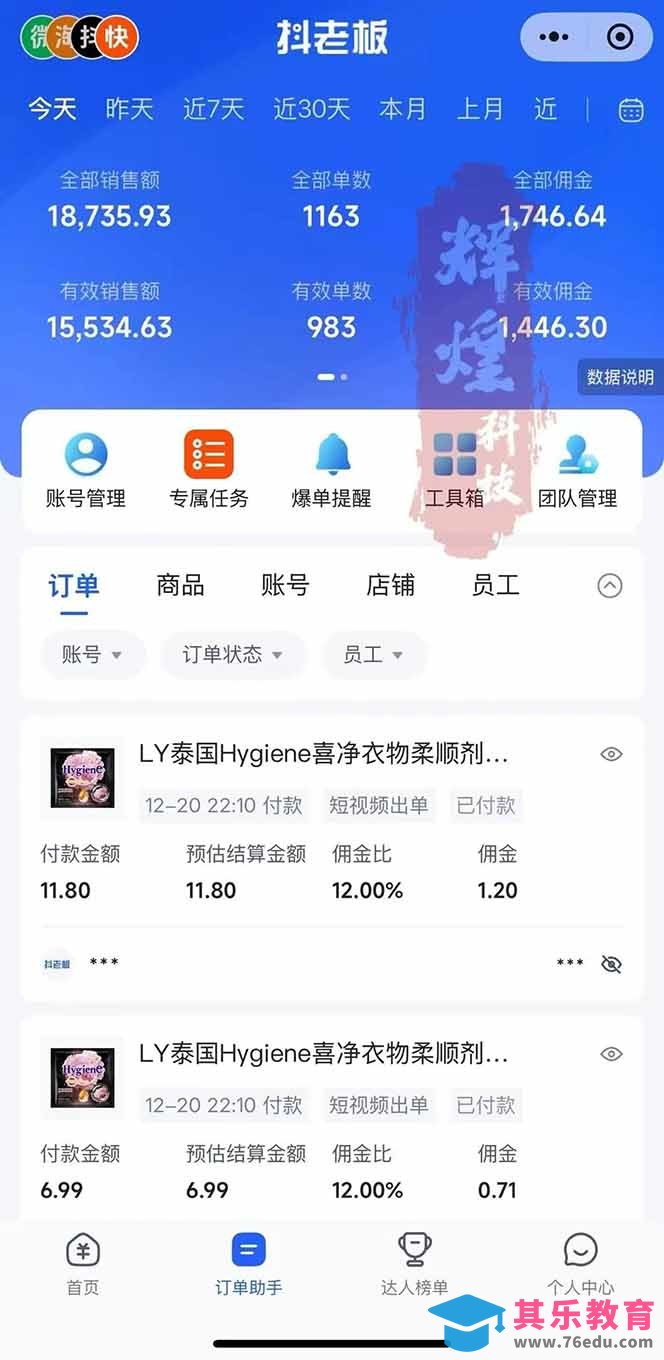Go to 首页 in the bottom bar
The height and width of the screenshot is (1360, 664).
pos(83,1264)
